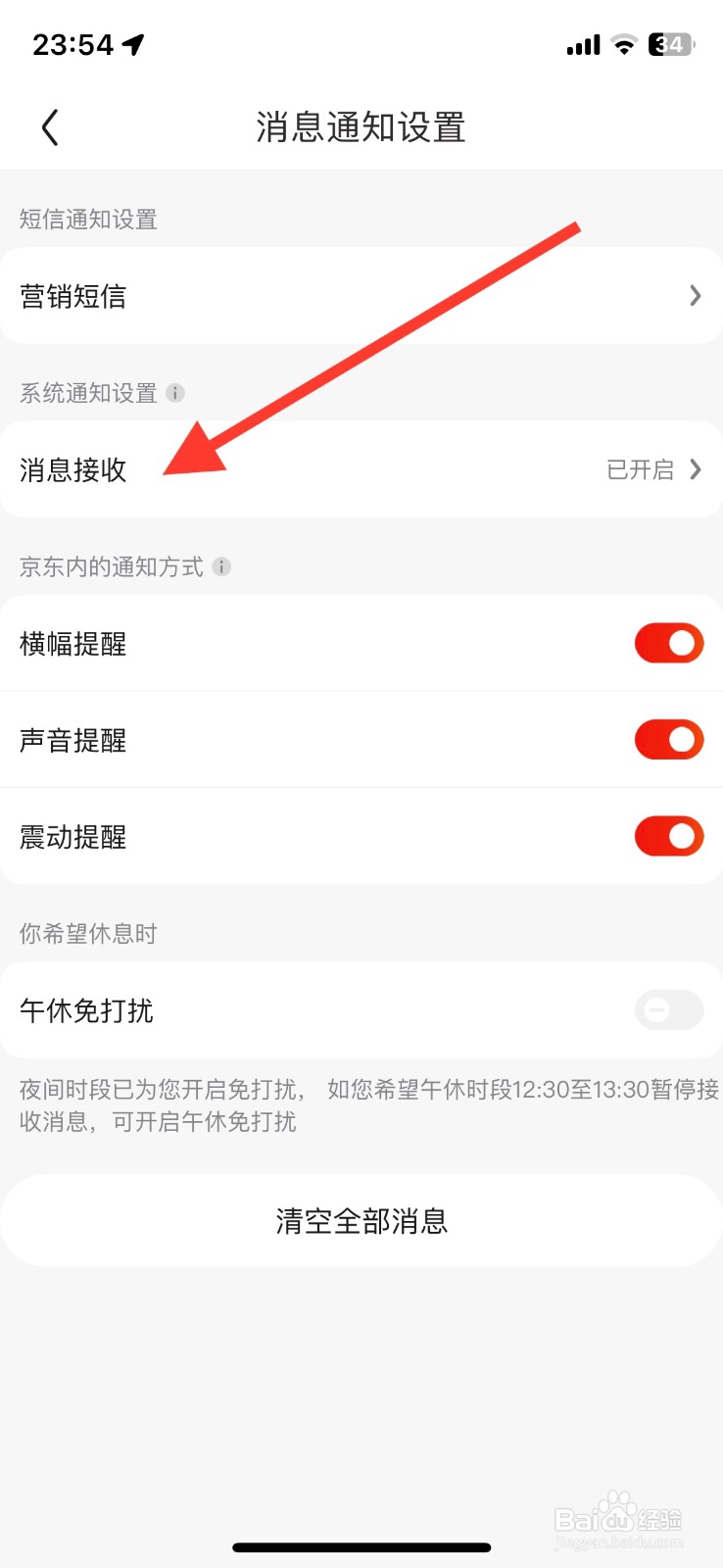Open the 营销短信 settings row
Screen dimensions: 723x1568
tap(361, 295)
